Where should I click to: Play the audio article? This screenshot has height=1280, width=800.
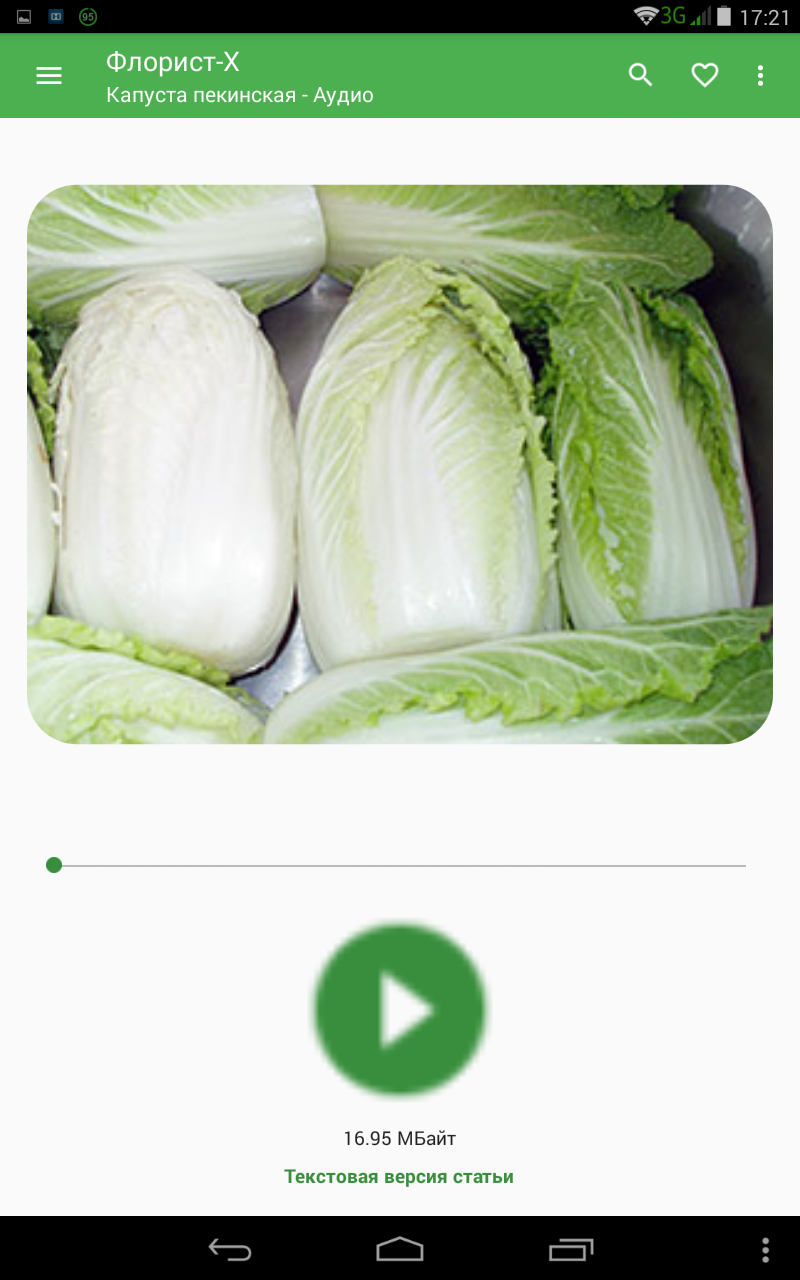click(x=400, y=1009)
